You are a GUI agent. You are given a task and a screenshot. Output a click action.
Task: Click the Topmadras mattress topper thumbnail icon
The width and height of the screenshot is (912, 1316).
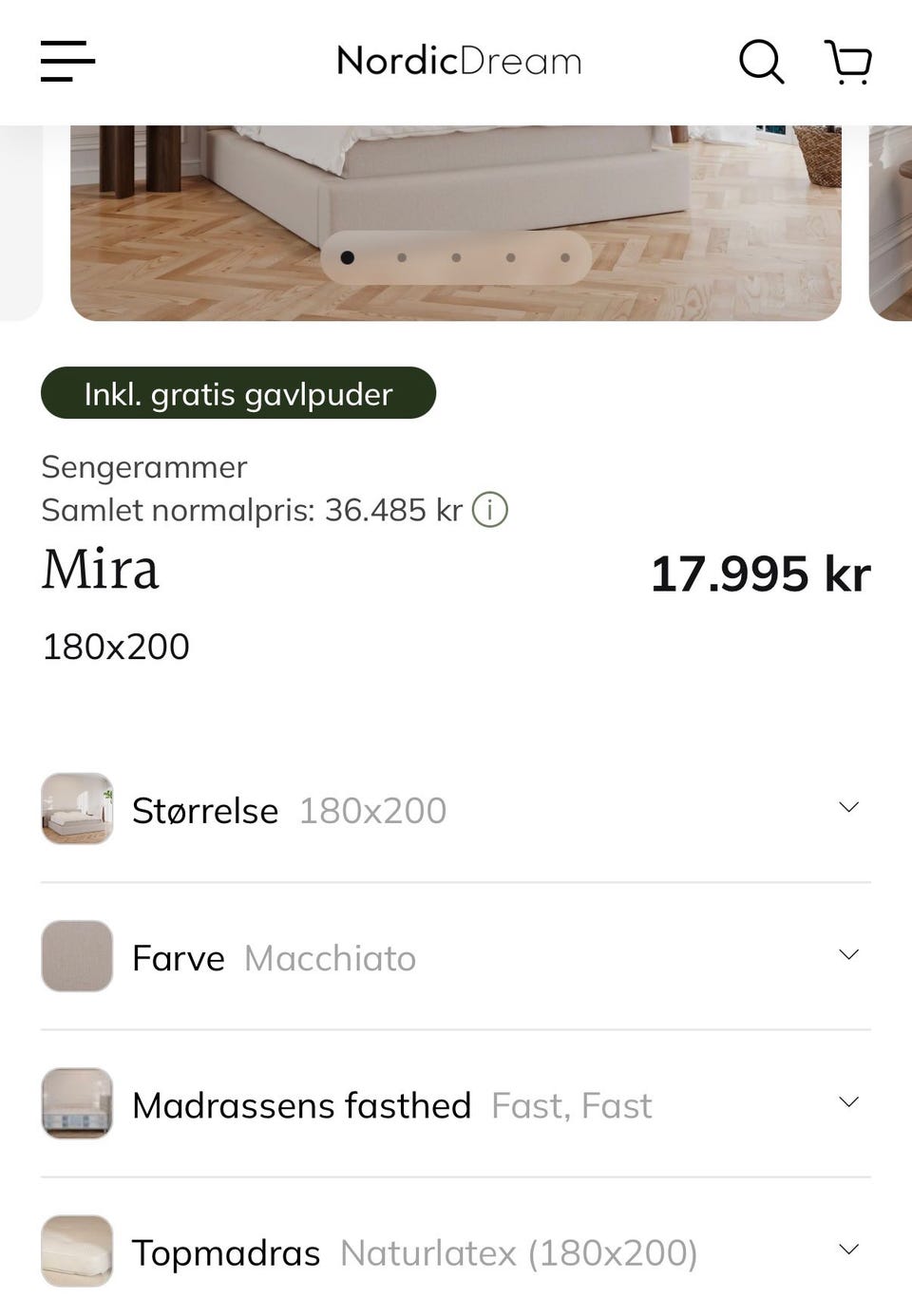point(77,1251)
